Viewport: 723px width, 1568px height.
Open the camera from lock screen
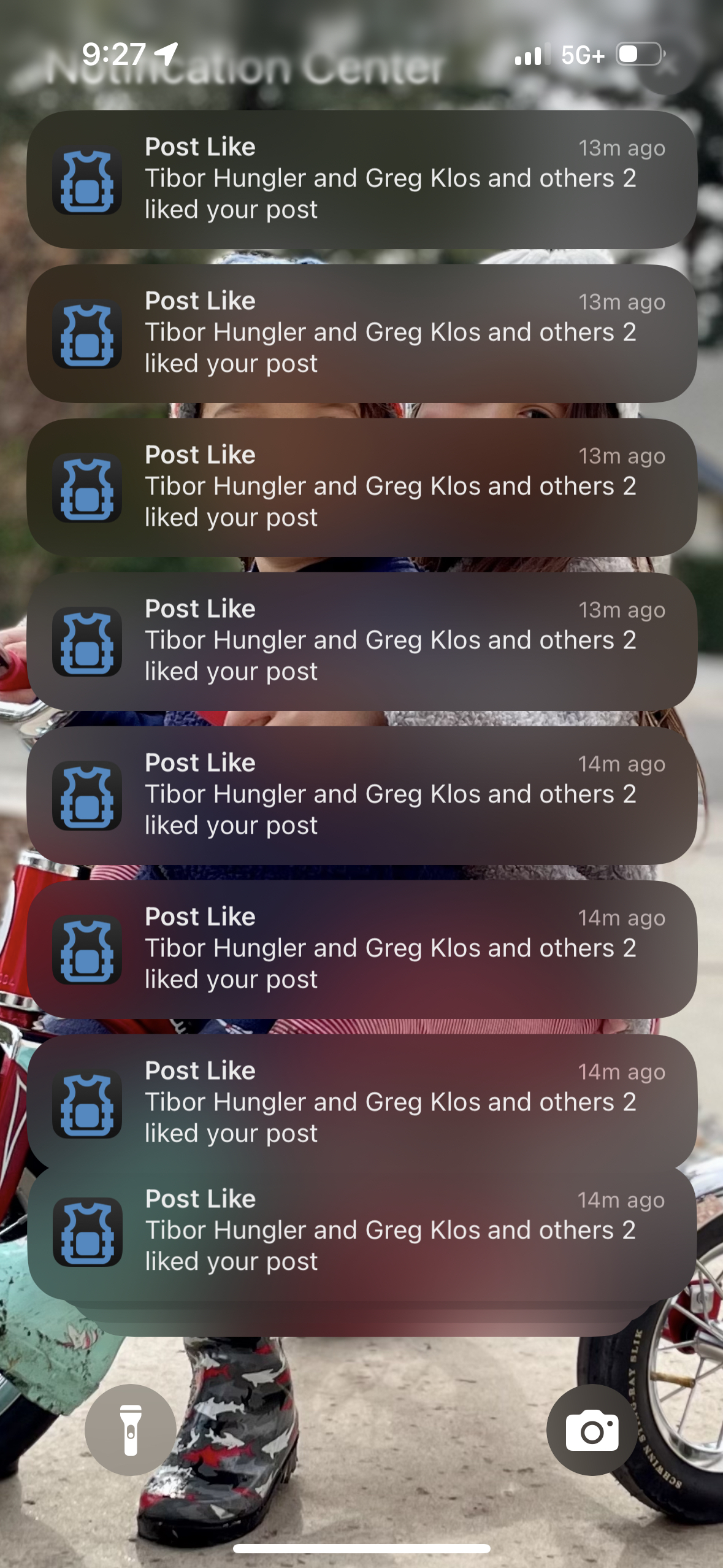point(592,1429)
